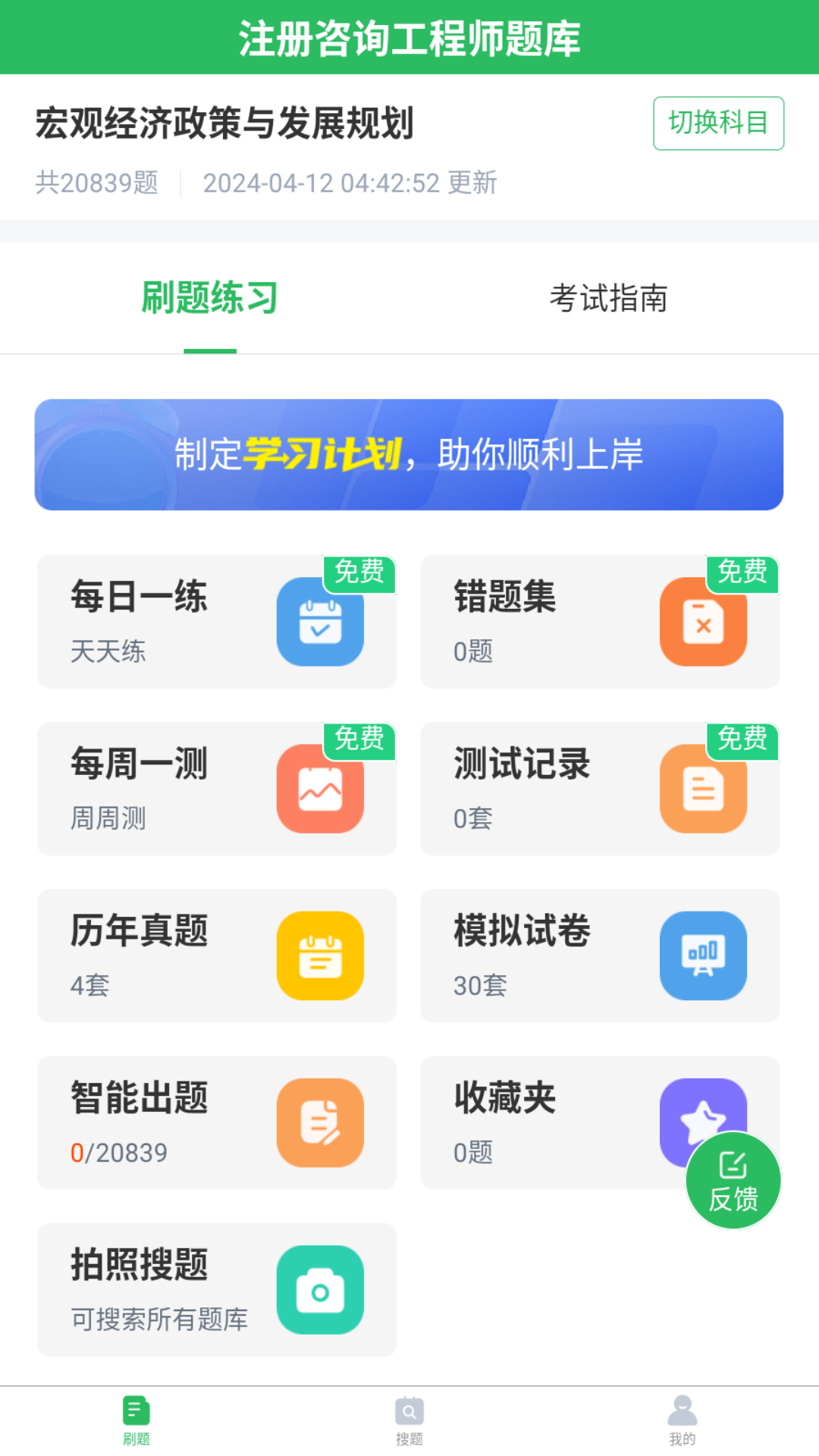Open the 我的 profile tab

tap(682, 1420)
